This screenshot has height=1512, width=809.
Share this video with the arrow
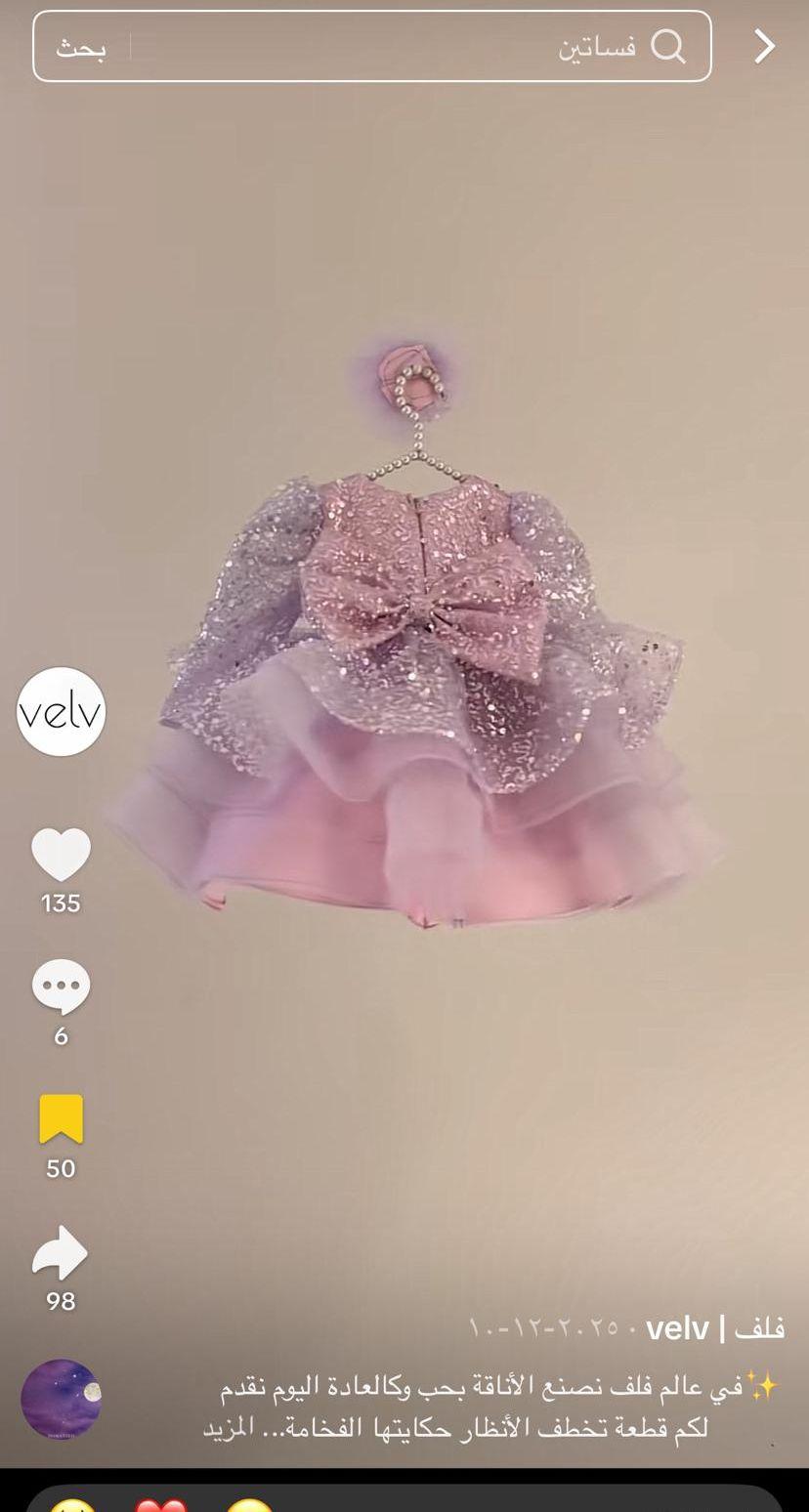pyautogui.click(x=61, y=1252)
